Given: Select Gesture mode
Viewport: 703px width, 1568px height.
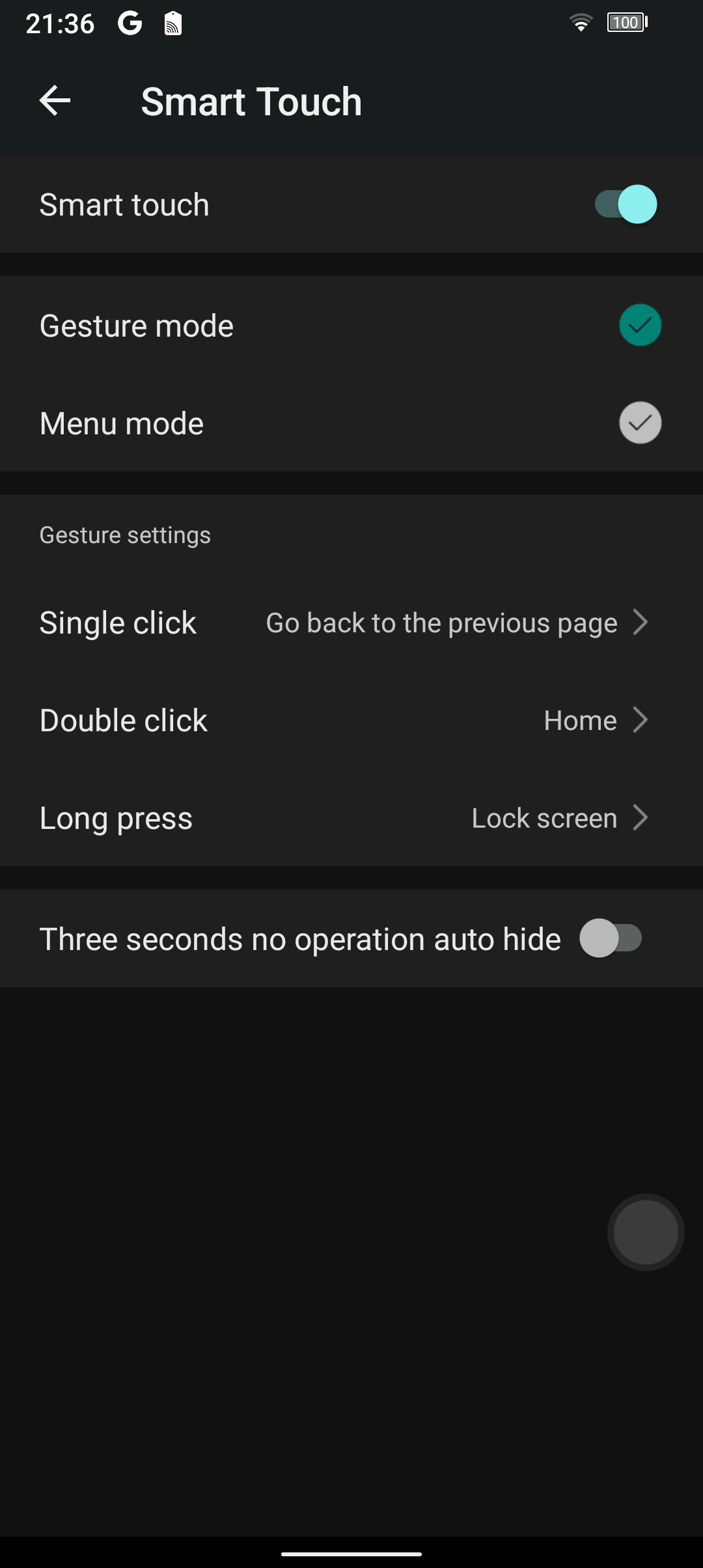Looking at the screenshot, I should coord(351,326).
